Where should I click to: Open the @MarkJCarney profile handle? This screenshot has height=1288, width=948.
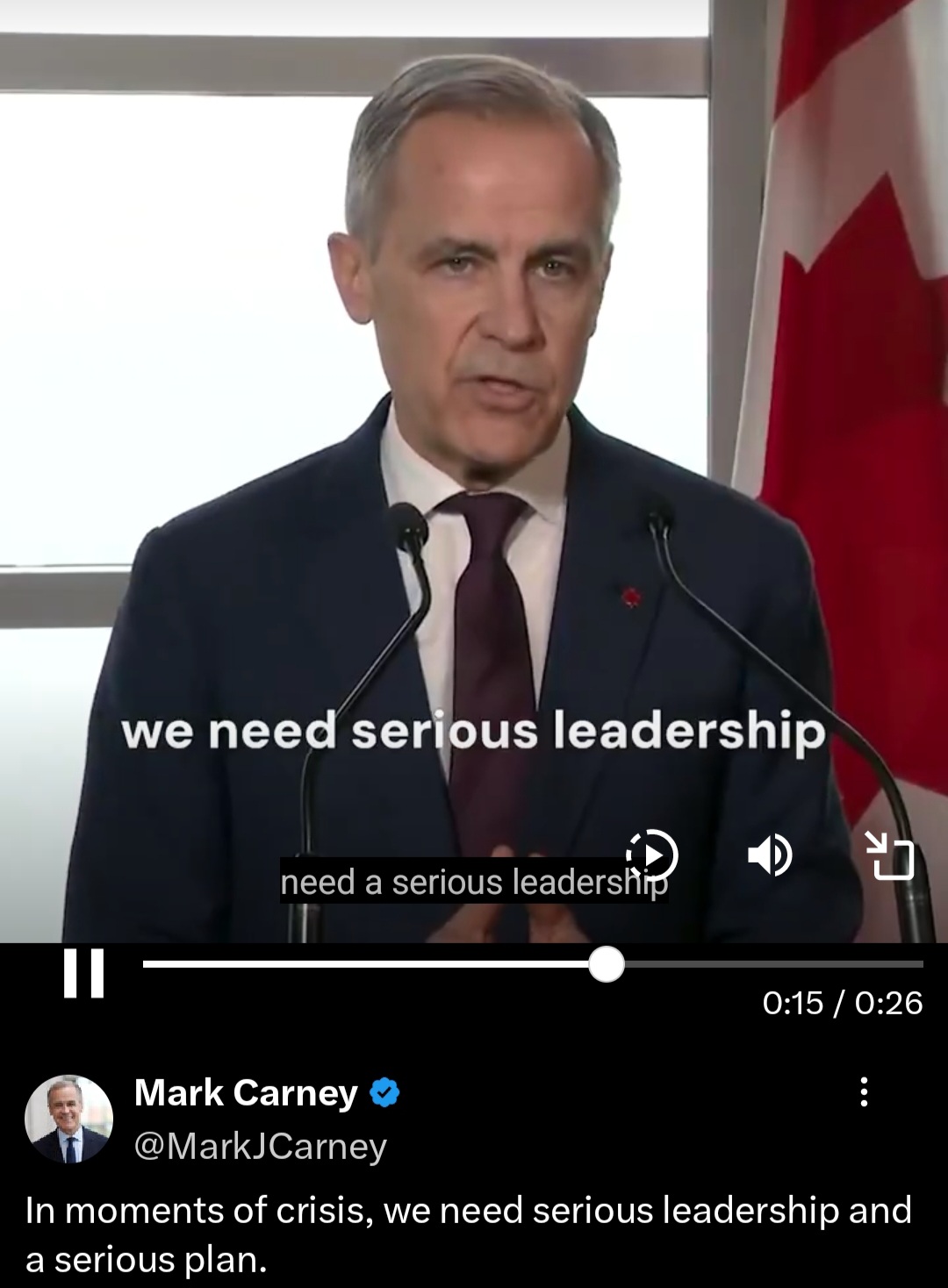click(x=260, y=1147)
